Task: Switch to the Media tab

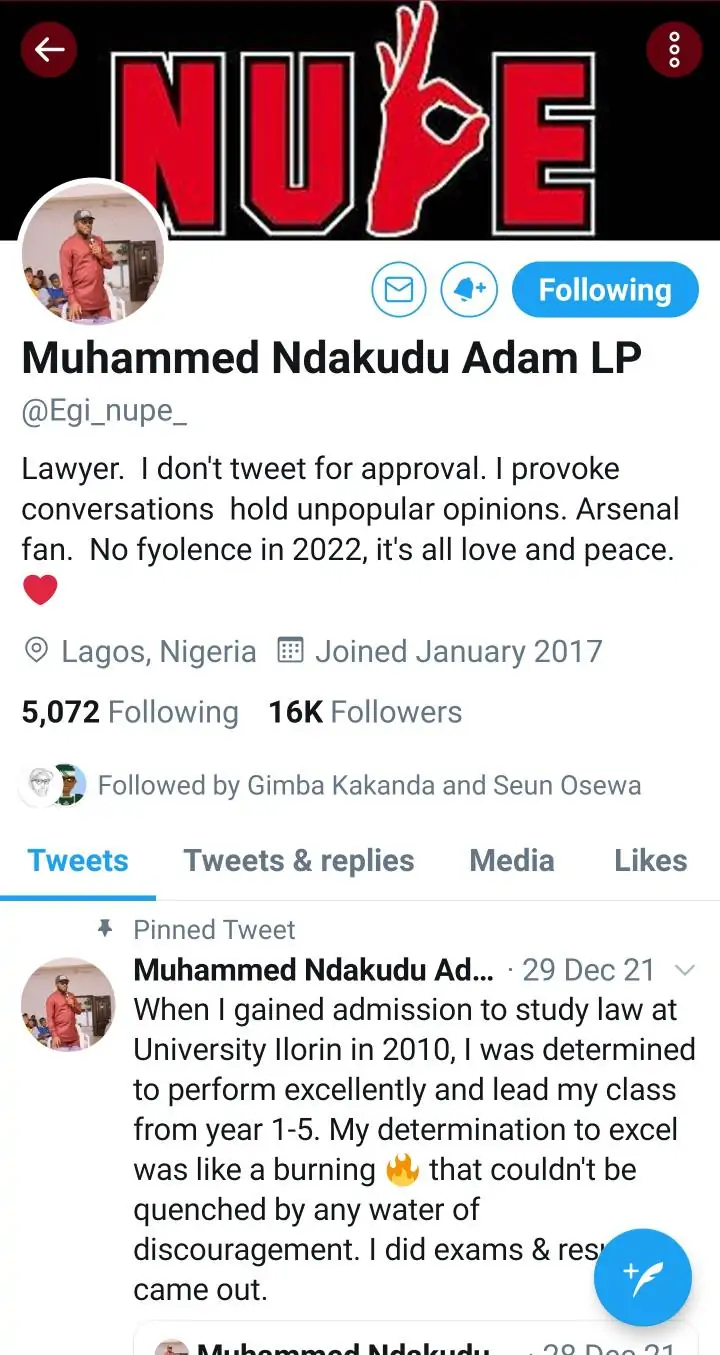Action: point(511,861)
